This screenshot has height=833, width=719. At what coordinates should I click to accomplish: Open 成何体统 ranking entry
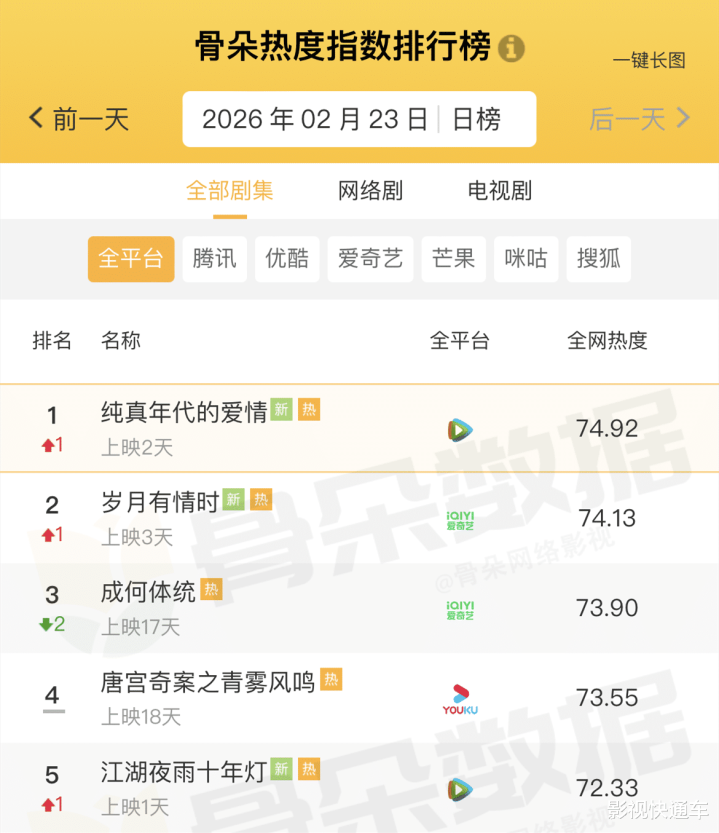click(x=359, y=608)
